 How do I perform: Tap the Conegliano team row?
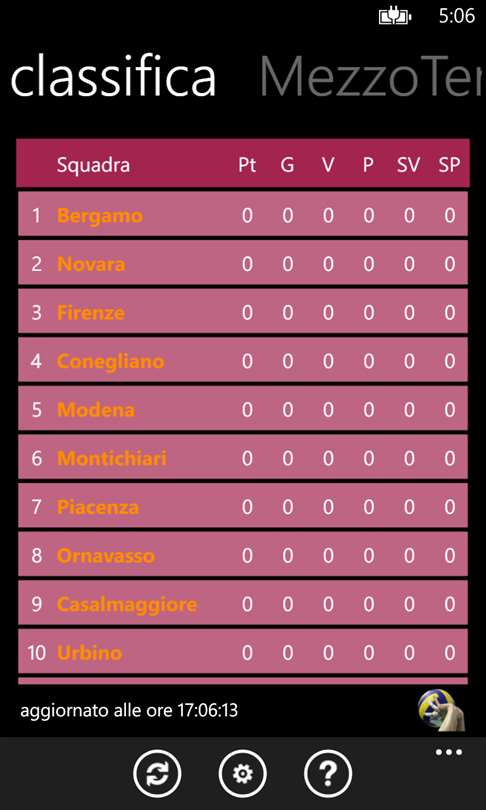243,360
